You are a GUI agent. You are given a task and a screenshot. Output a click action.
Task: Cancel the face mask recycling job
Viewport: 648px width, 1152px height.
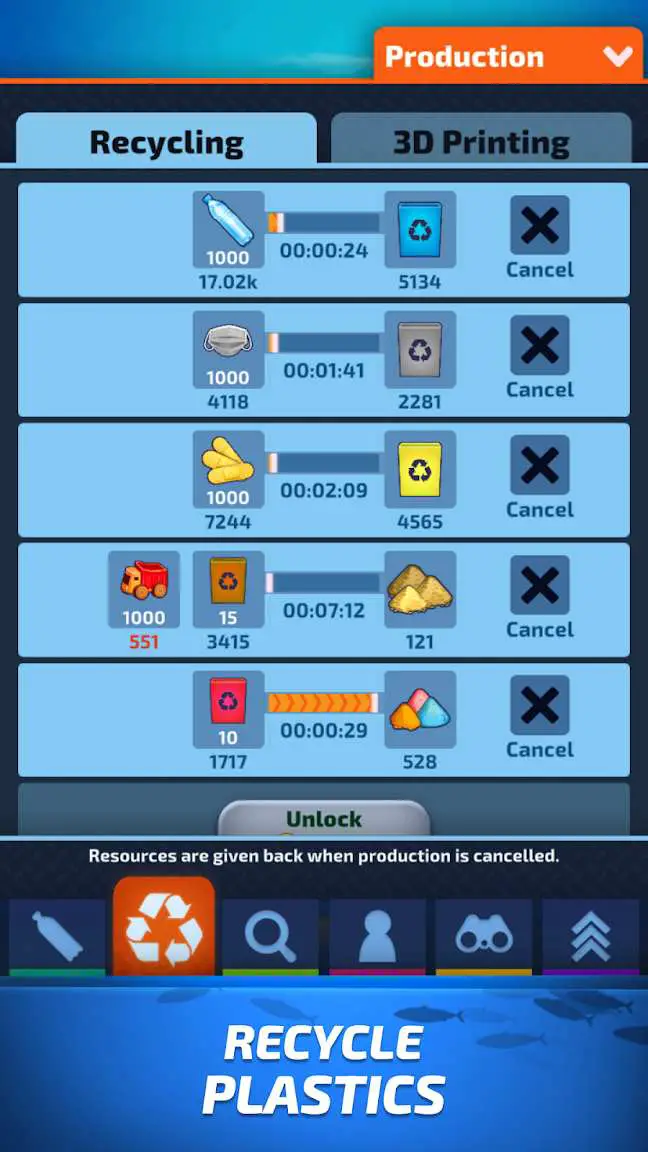coord(539,358)
